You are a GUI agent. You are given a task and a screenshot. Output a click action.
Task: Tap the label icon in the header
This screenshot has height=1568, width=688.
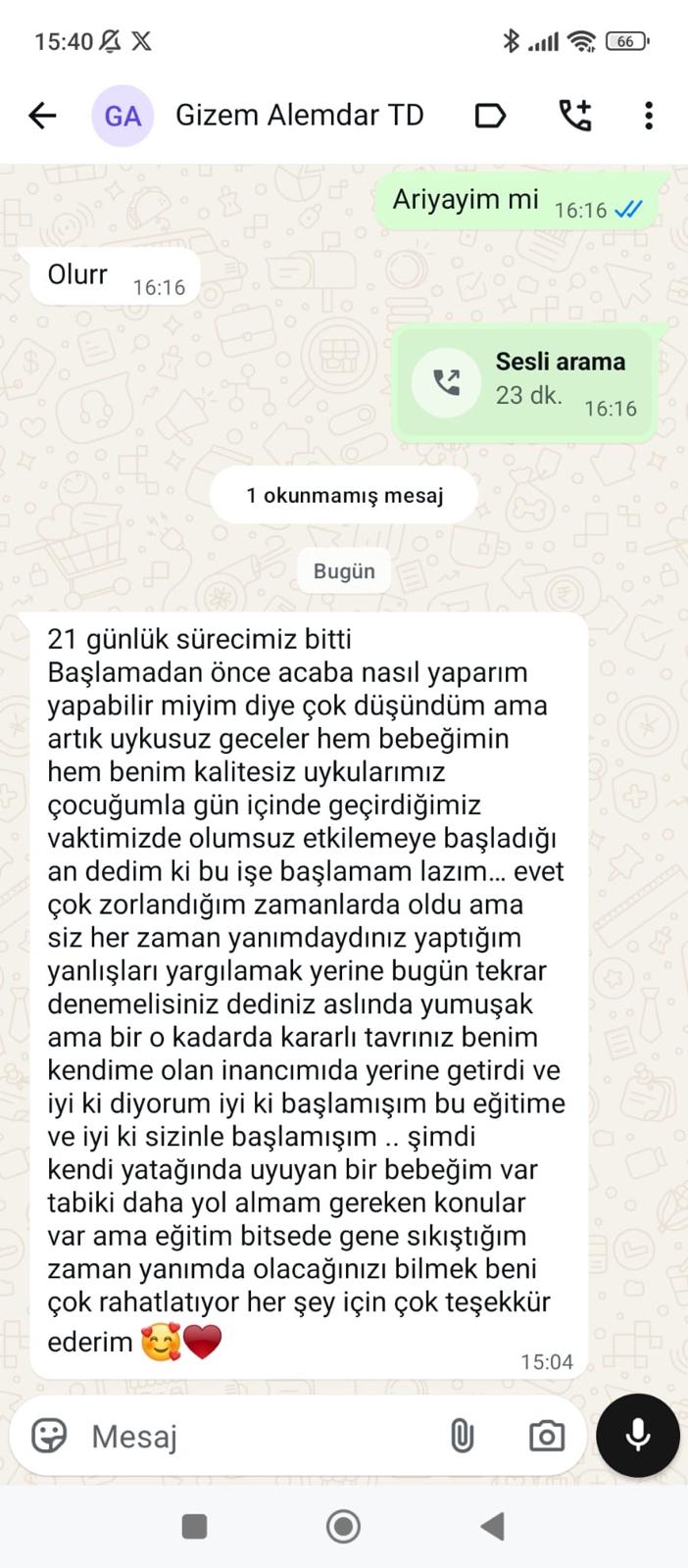[x=490, y=116]
